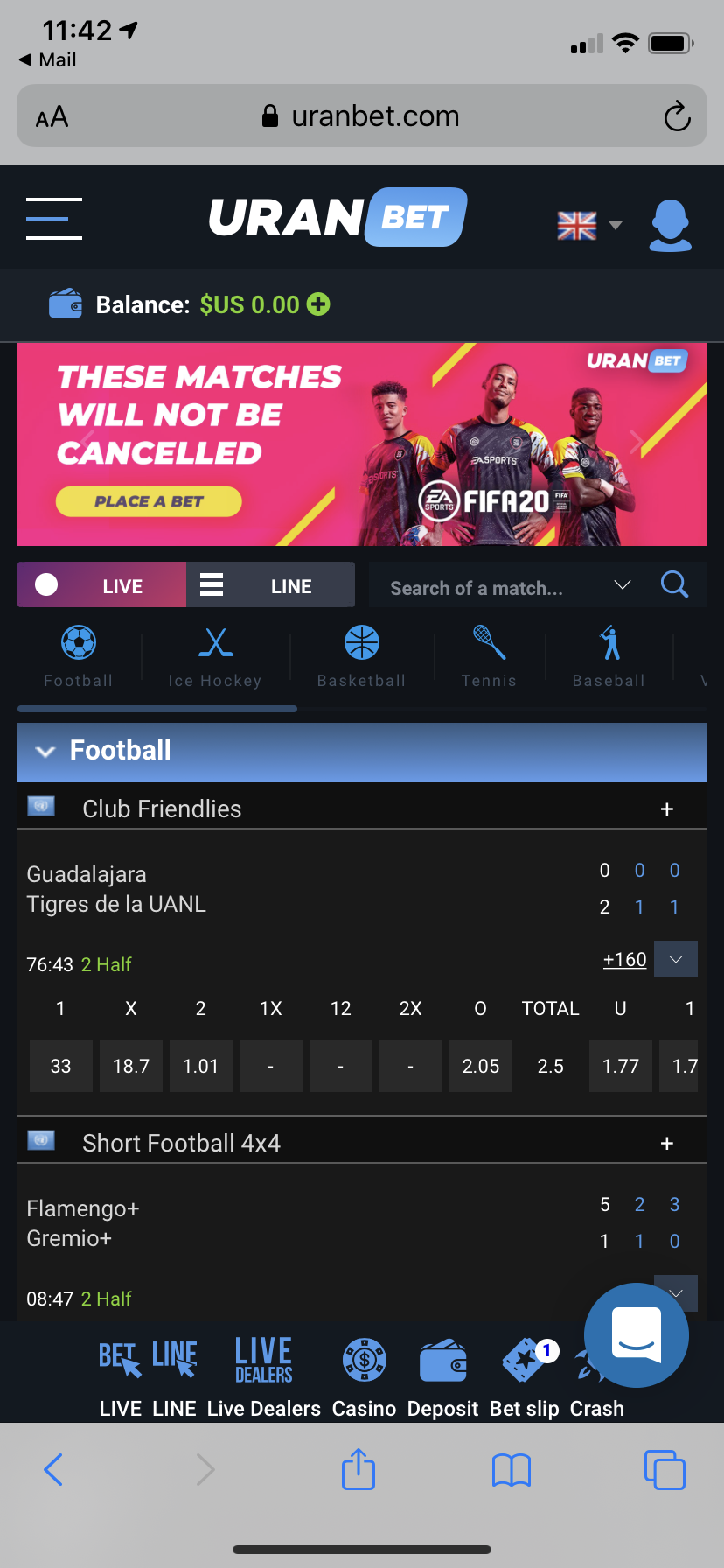Viewport: 724px width, 1568px height.
Task: Open the Casino section
Action: (365, 1375)
